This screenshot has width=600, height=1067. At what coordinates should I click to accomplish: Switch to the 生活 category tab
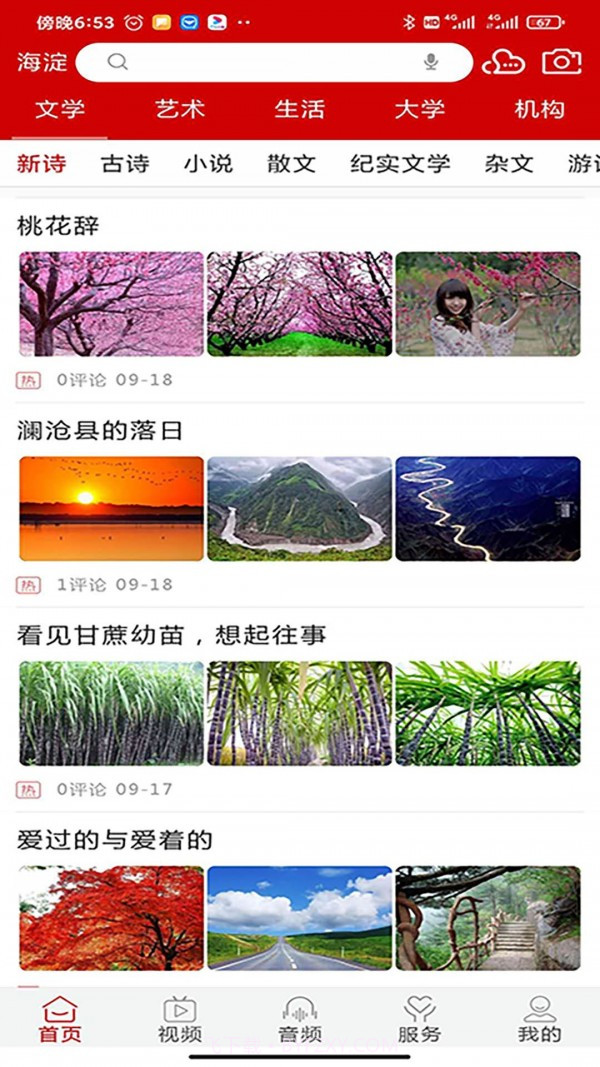[300, 110]
